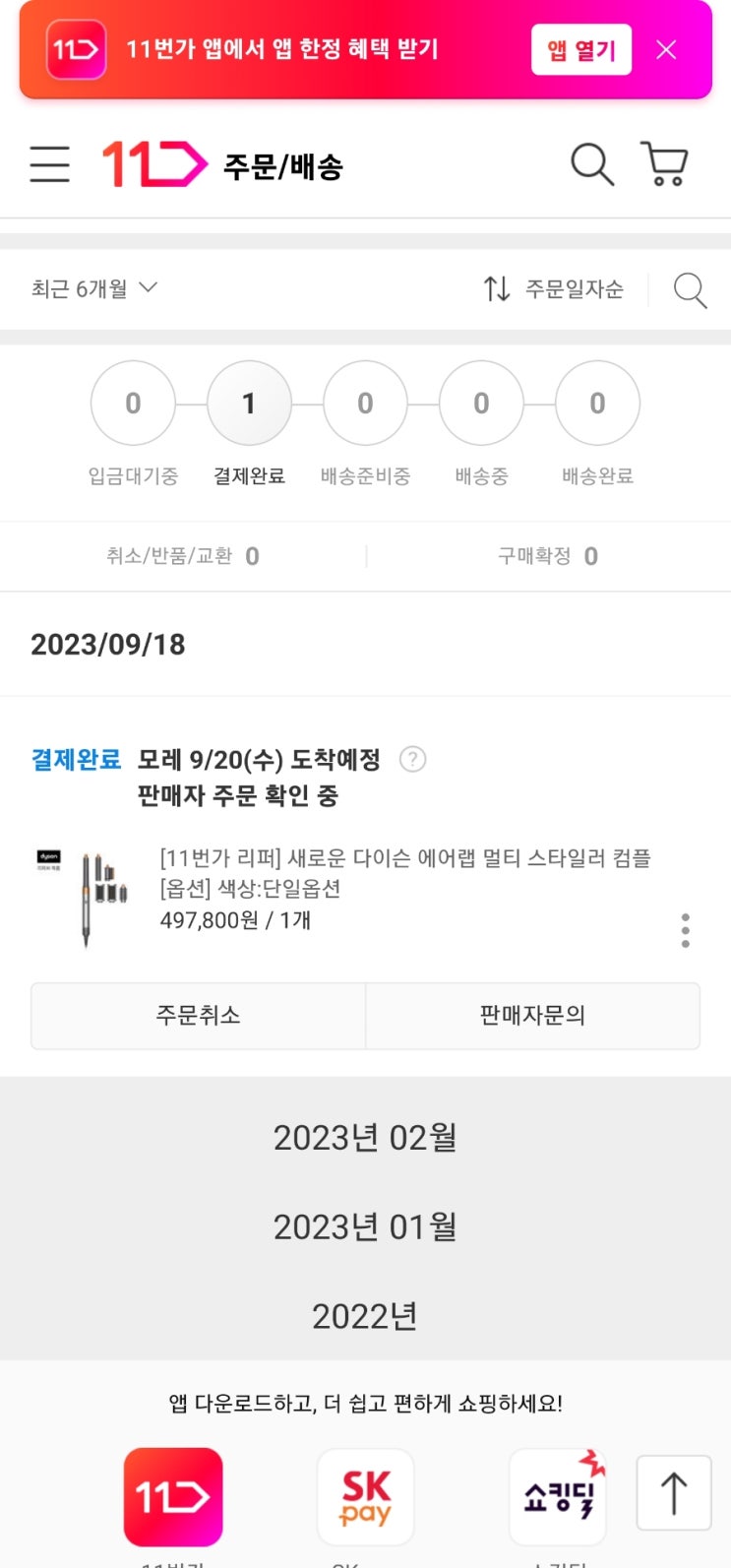Open the shopping cart
Image resolution: width=731 pixels, height=1568 pixels.
(x=664, y=164)
